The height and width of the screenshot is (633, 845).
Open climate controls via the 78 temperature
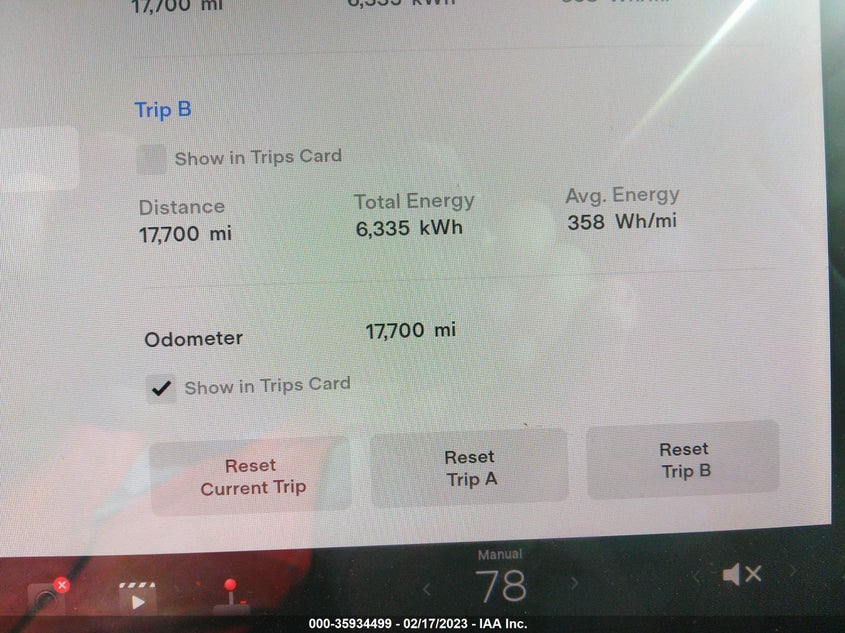pos(500,586)
